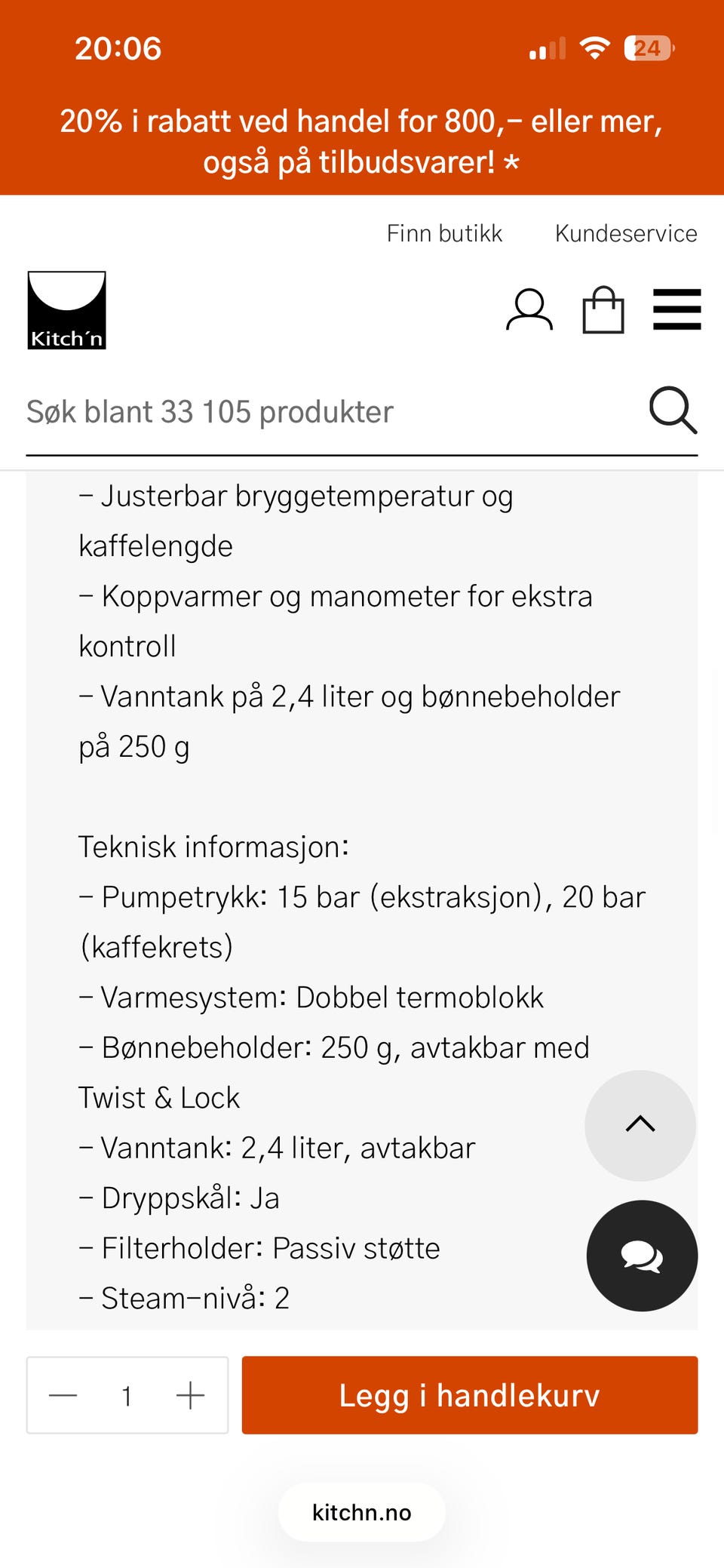Go to Kitch'n home via logo

point(66,310)
